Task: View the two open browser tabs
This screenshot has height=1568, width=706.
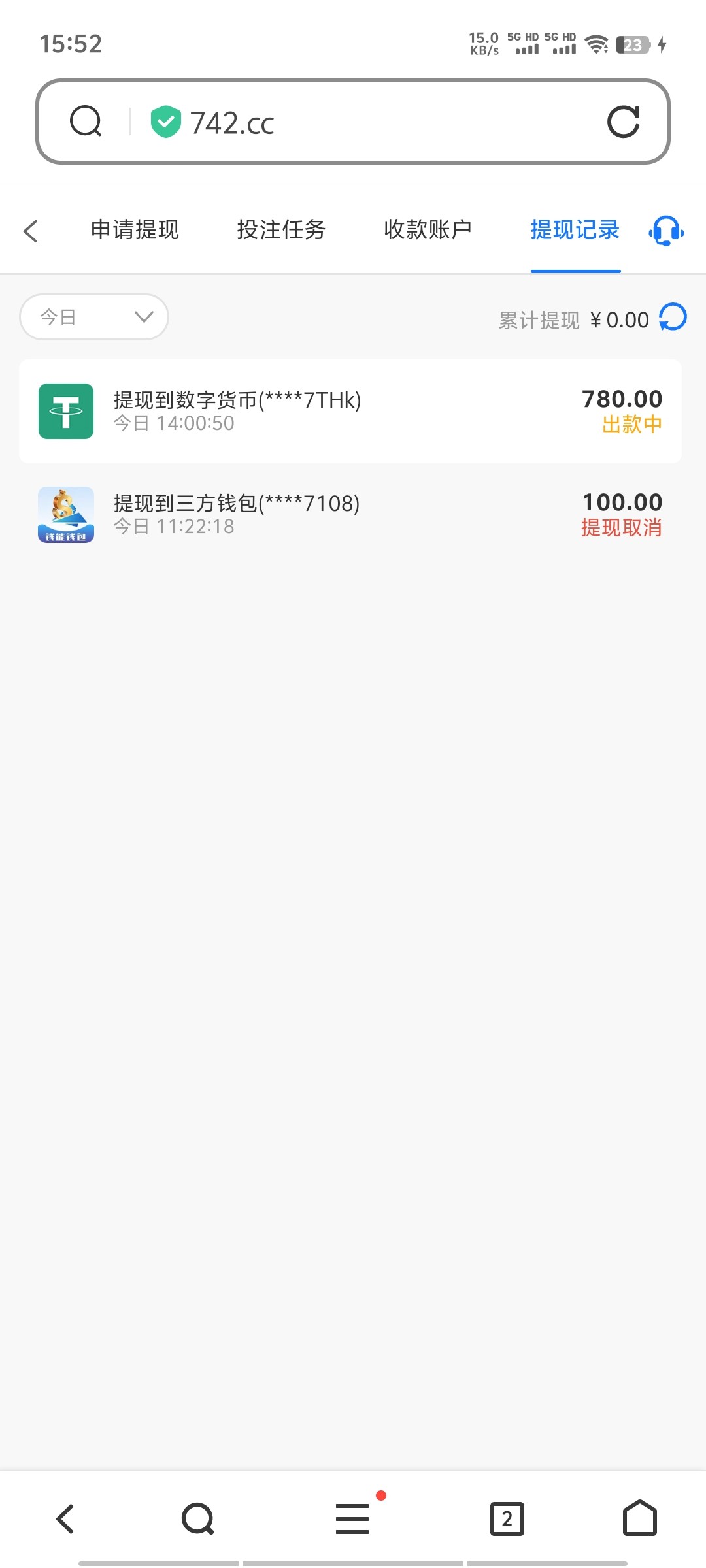Action: click(x=507, y=1519)
